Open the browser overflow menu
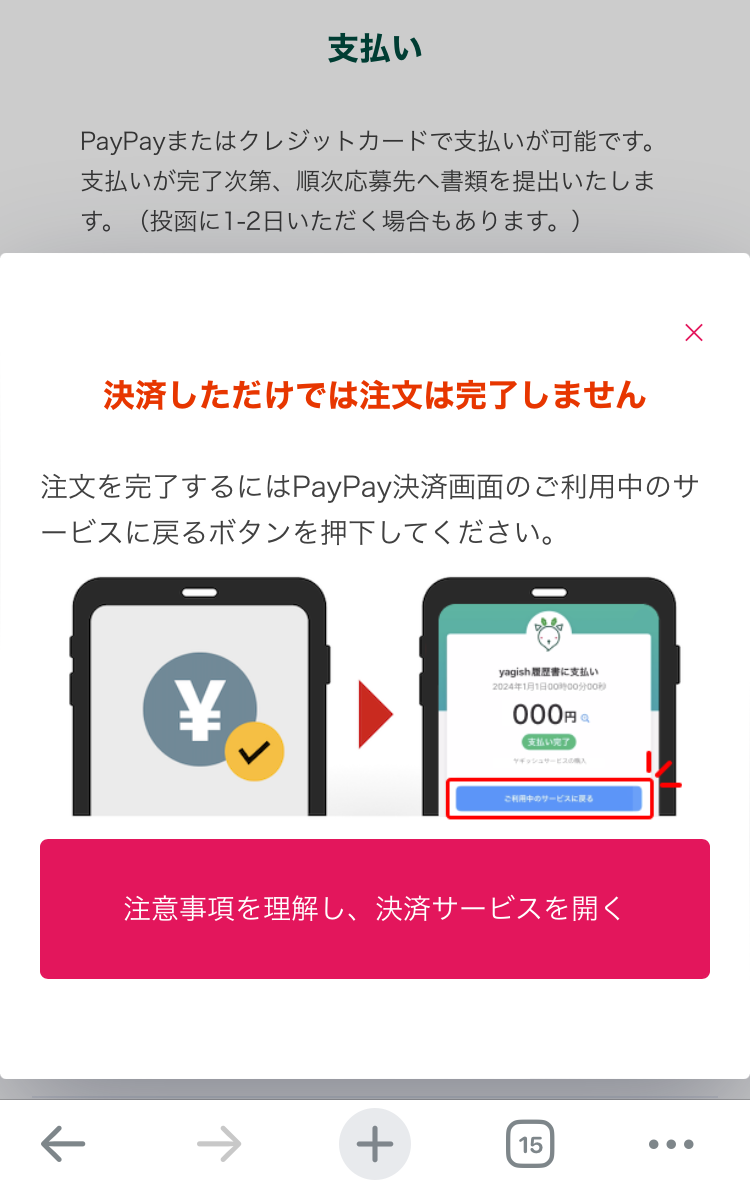Viewport: 750px width, 1188px height. (670, 1144)
